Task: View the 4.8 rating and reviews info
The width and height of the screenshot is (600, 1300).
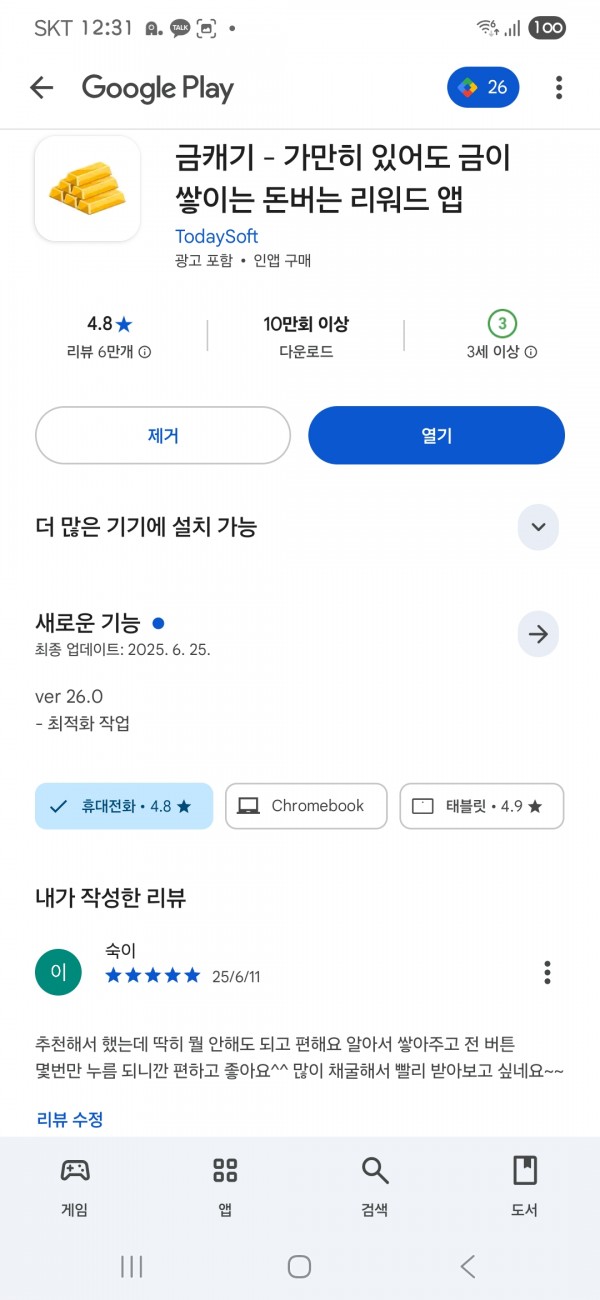Action: point(109,337)
